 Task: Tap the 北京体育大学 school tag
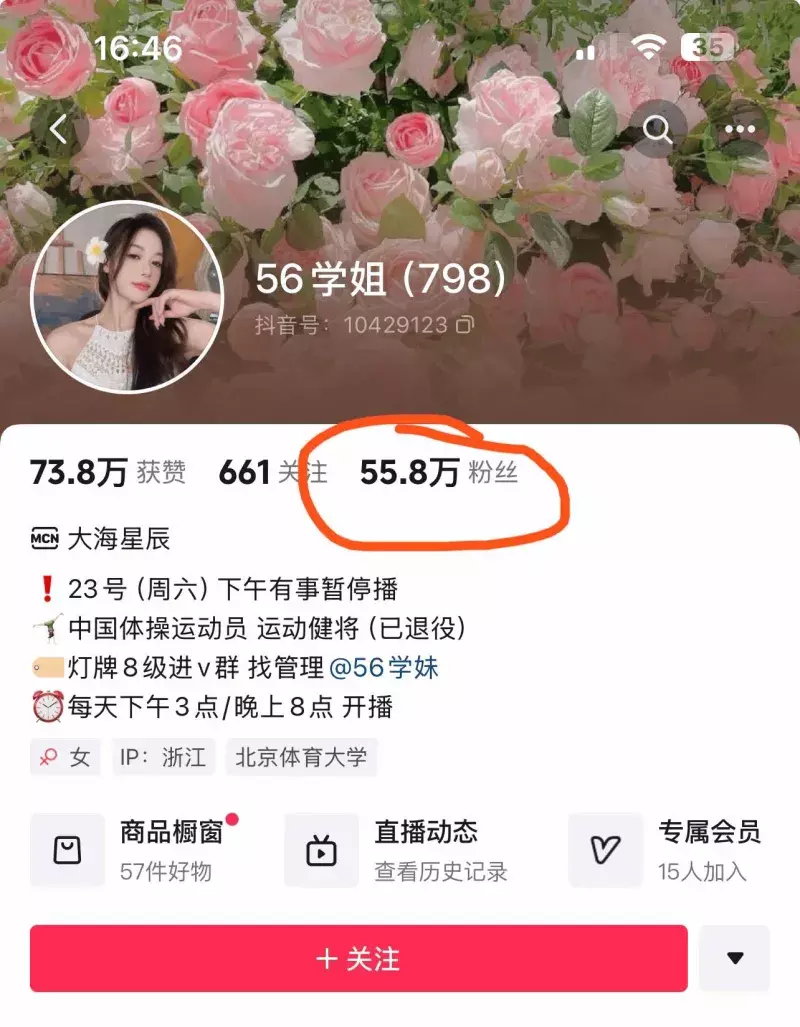301,758
